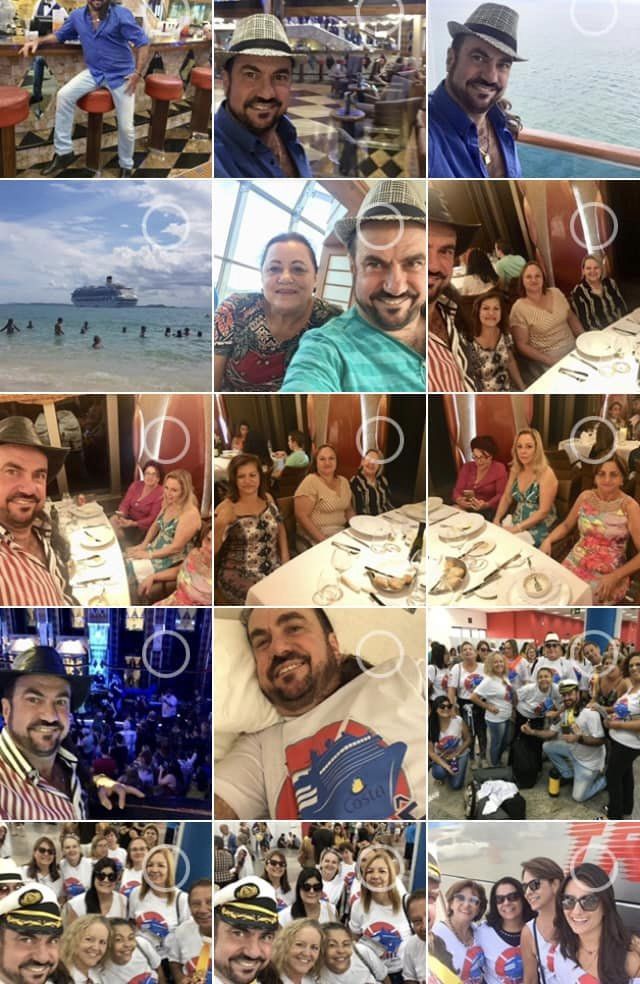640x984 pixels.
Task: Select the hat selfie in the checkered-floor lounge
Action: (319, 88)
